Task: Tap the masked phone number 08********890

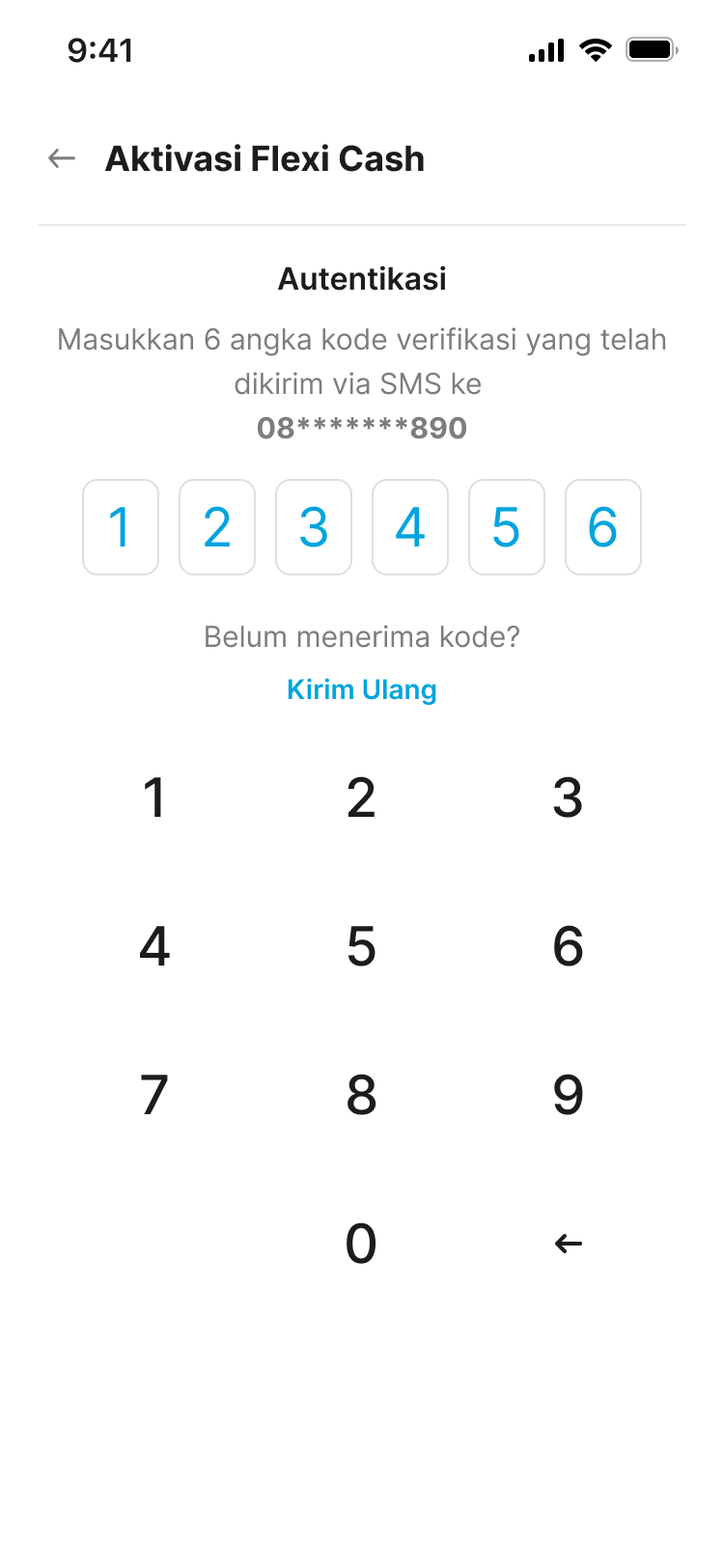Action: (361, 428)
